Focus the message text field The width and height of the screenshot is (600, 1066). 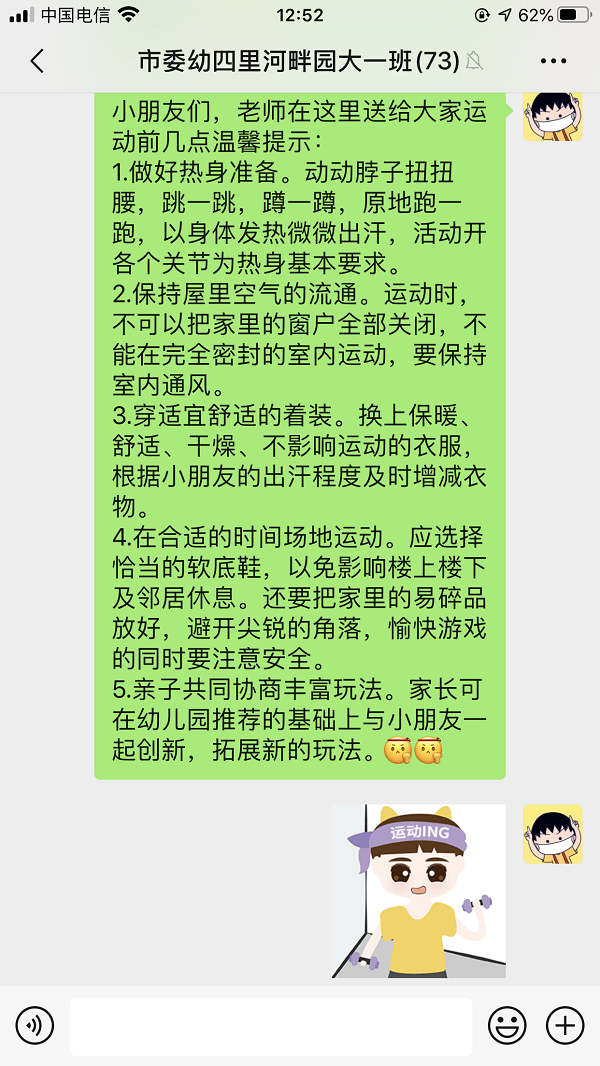271,1027
